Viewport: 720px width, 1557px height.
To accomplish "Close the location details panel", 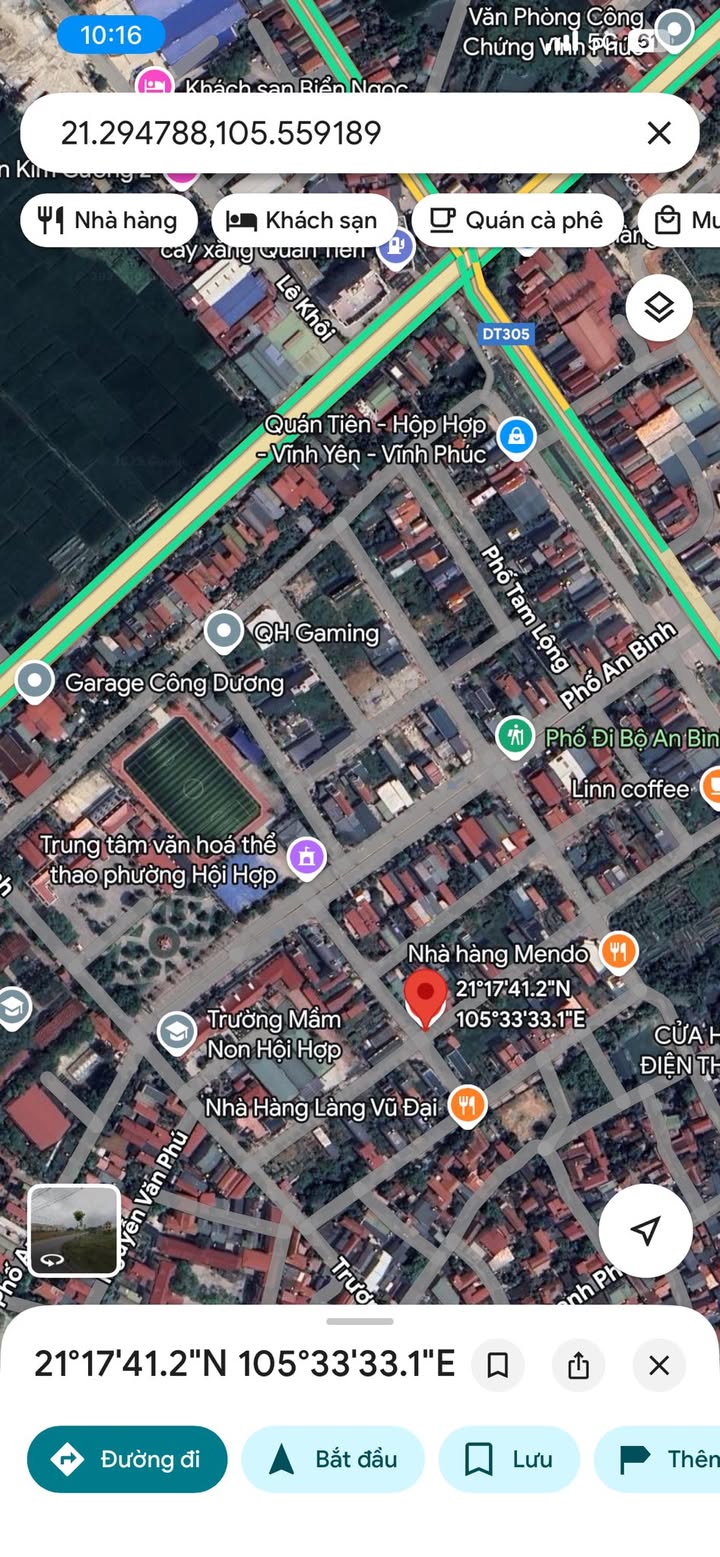I will [659, 1365].
